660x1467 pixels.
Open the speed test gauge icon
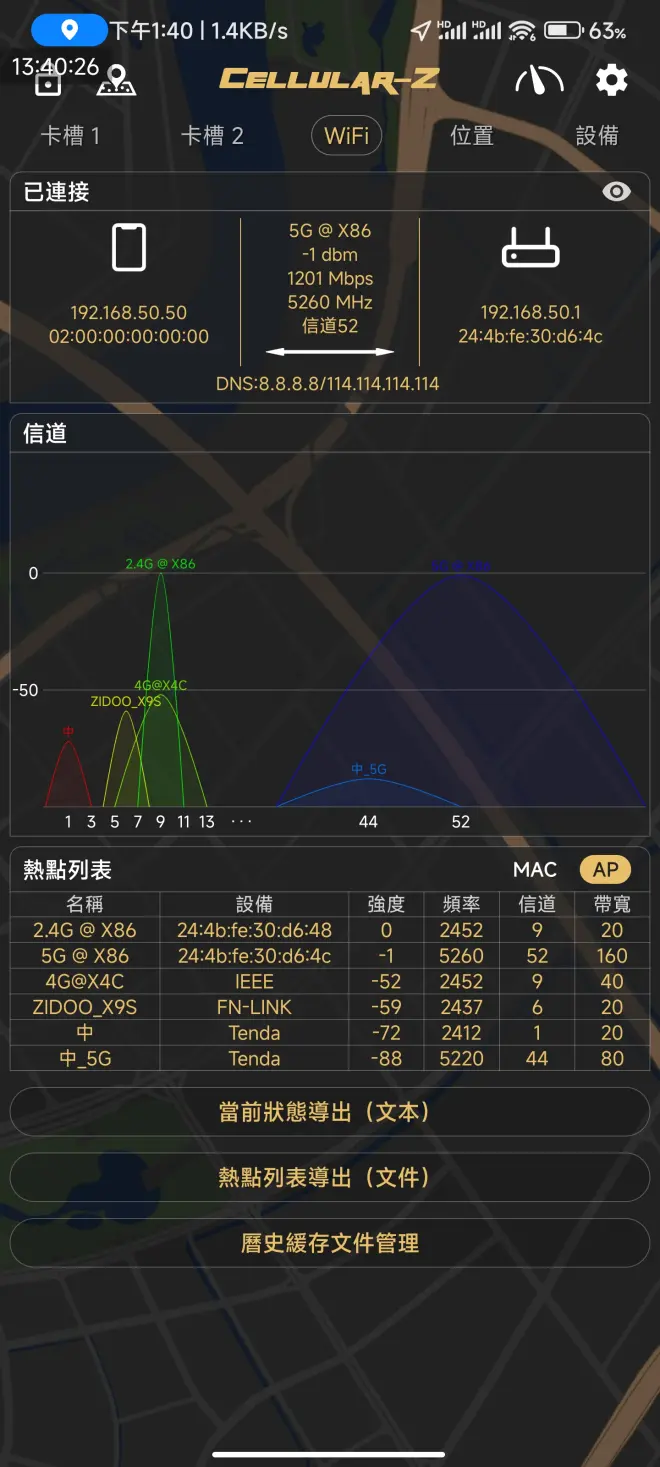coord(539,80)
